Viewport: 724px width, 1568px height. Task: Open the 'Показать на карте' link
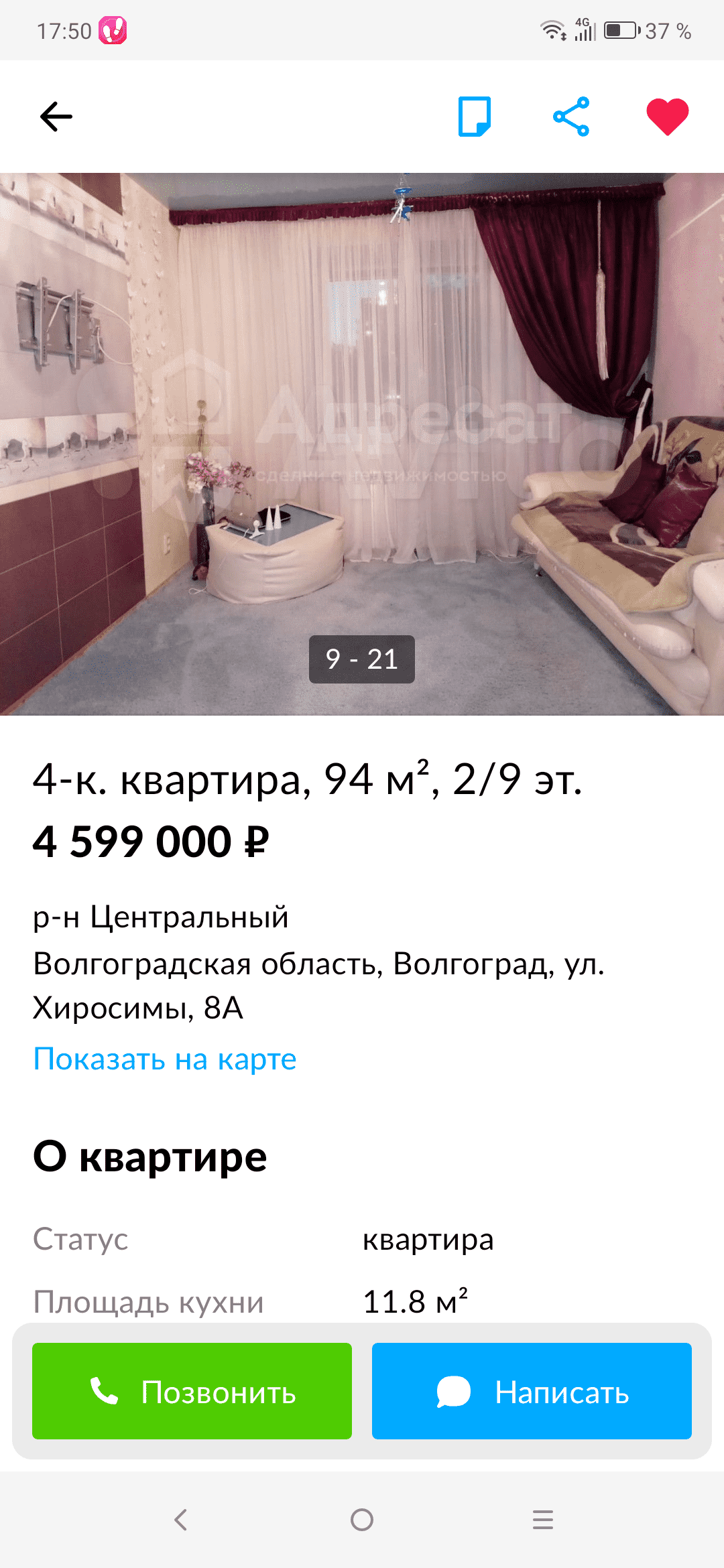coord(165,1059)
